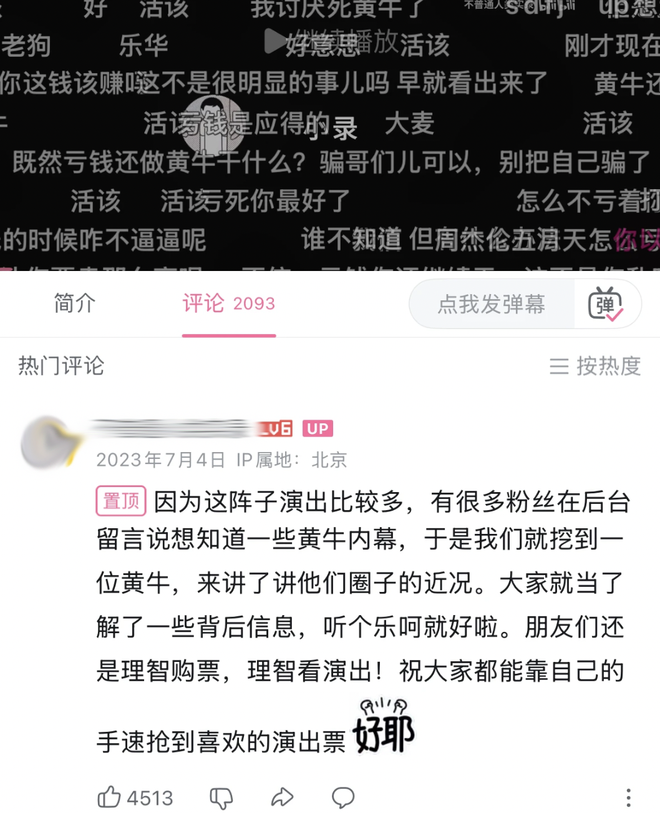Resume the video with the play button
The width and height of the screenshot is (660, 813).
click(x=274, y=41)
